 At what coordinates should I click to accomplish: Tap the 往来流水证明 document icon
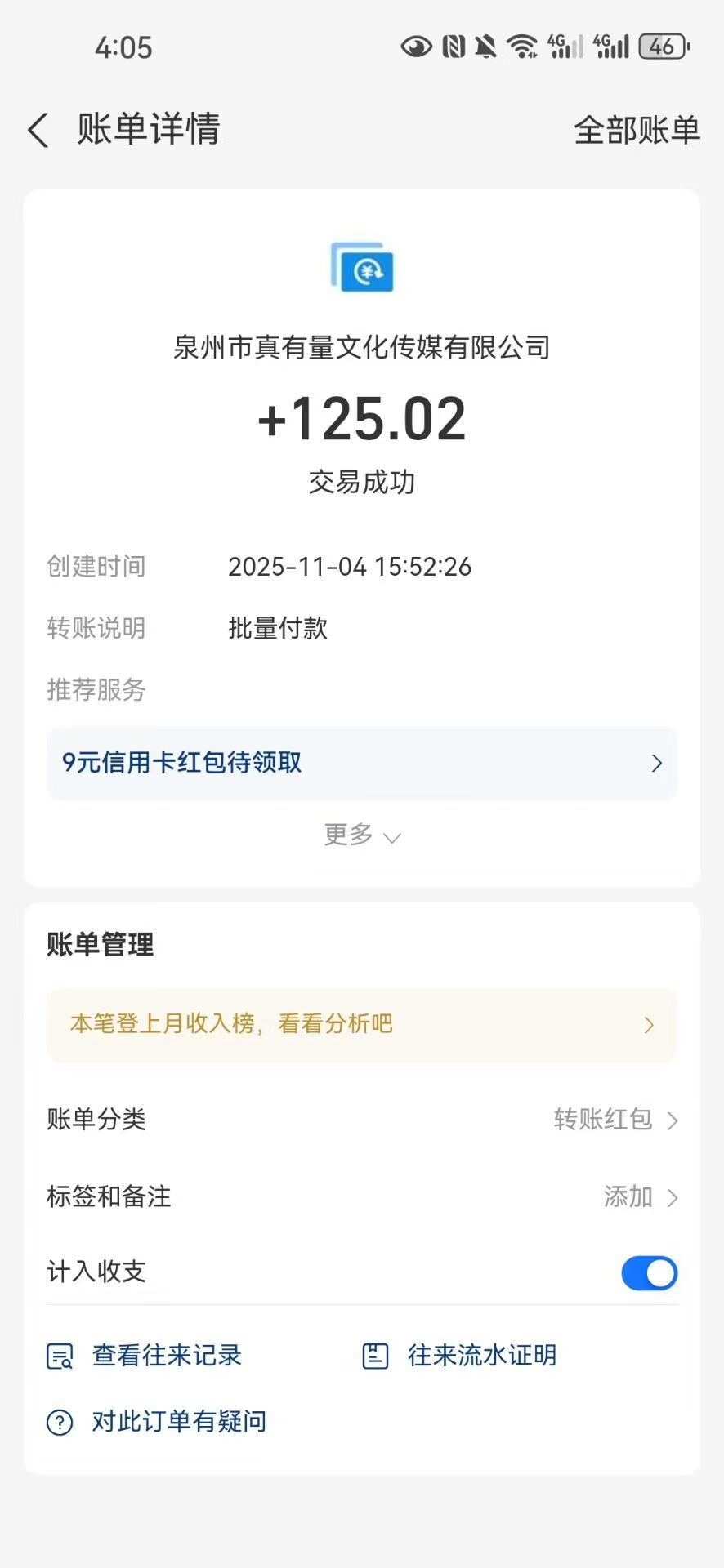(374, 1355)
